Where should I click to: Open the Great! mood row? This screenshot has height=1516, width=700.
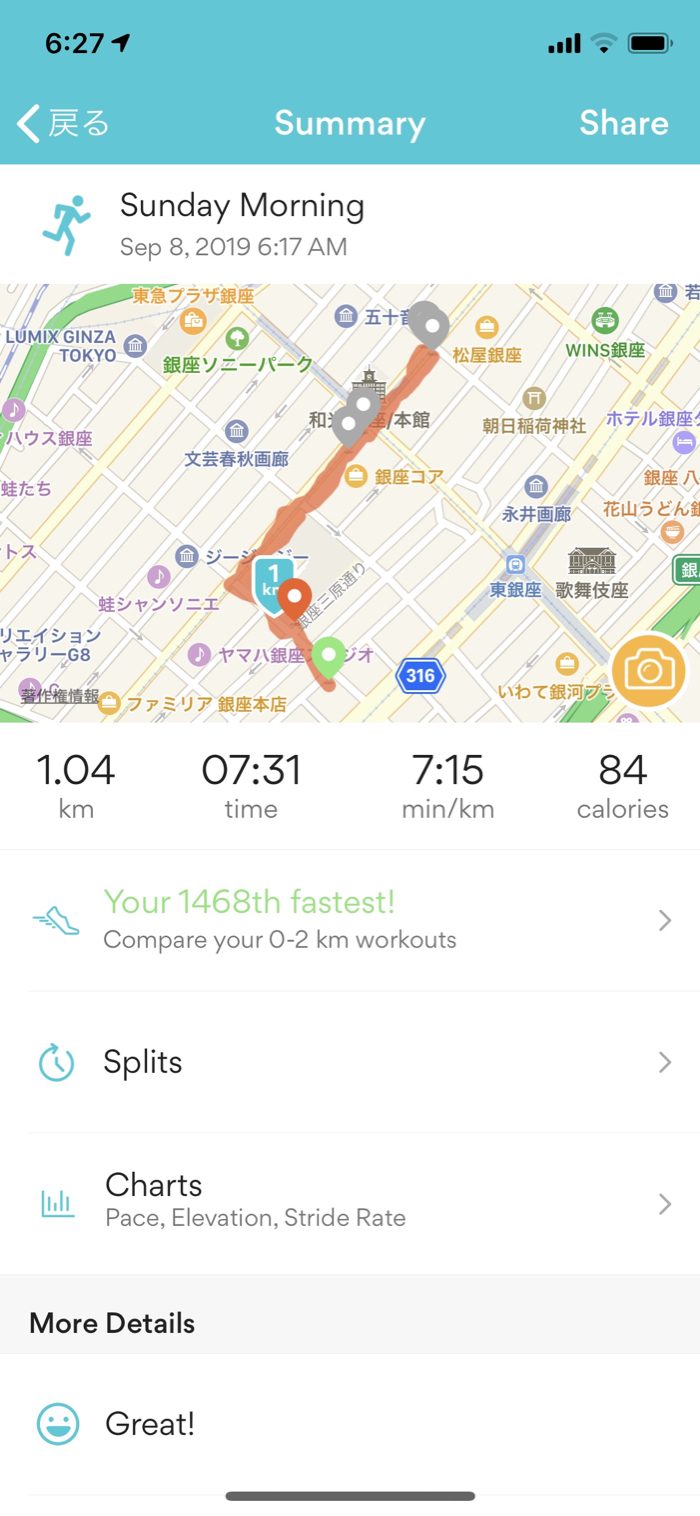(x=350, y=1424)
